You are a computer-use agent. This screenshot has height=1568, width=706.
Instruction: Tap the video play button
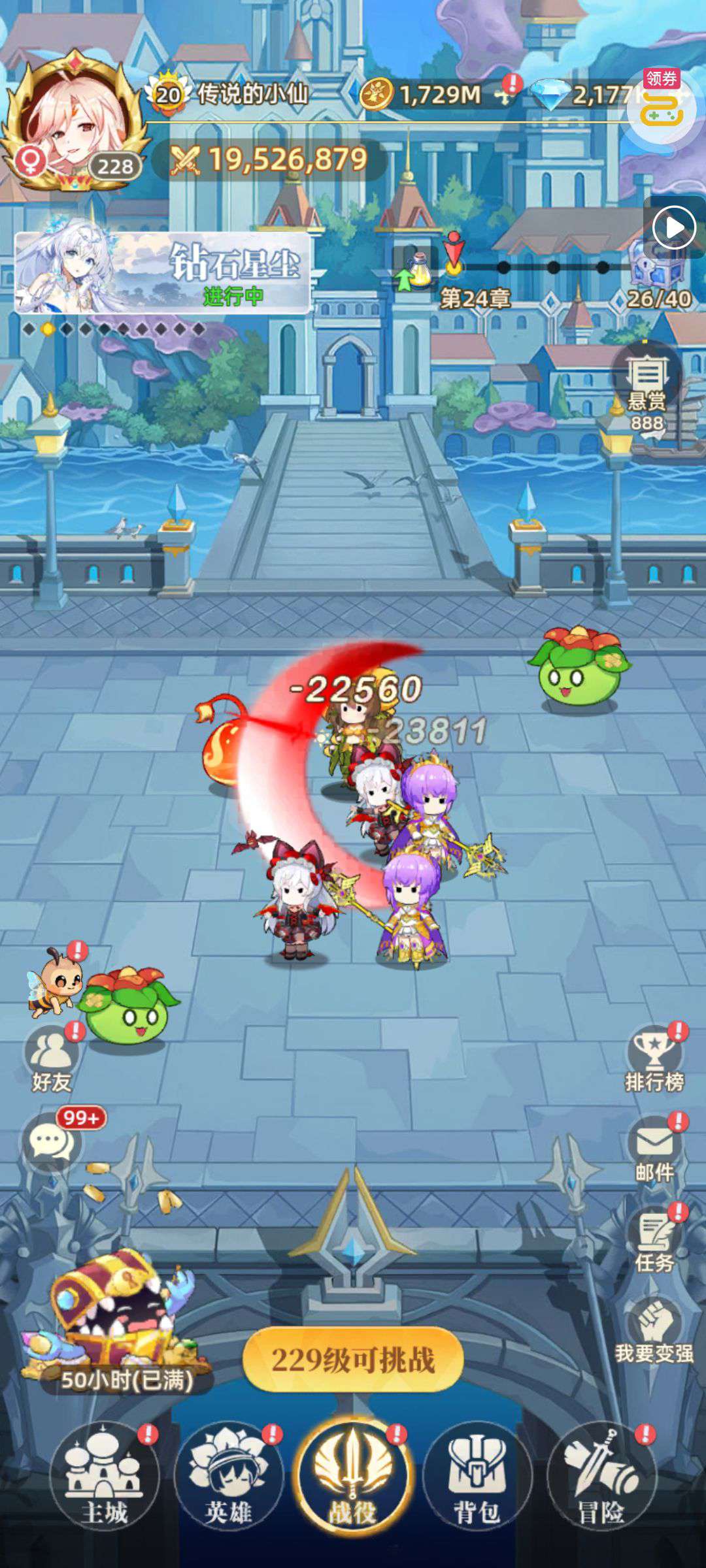pos(673,228)
